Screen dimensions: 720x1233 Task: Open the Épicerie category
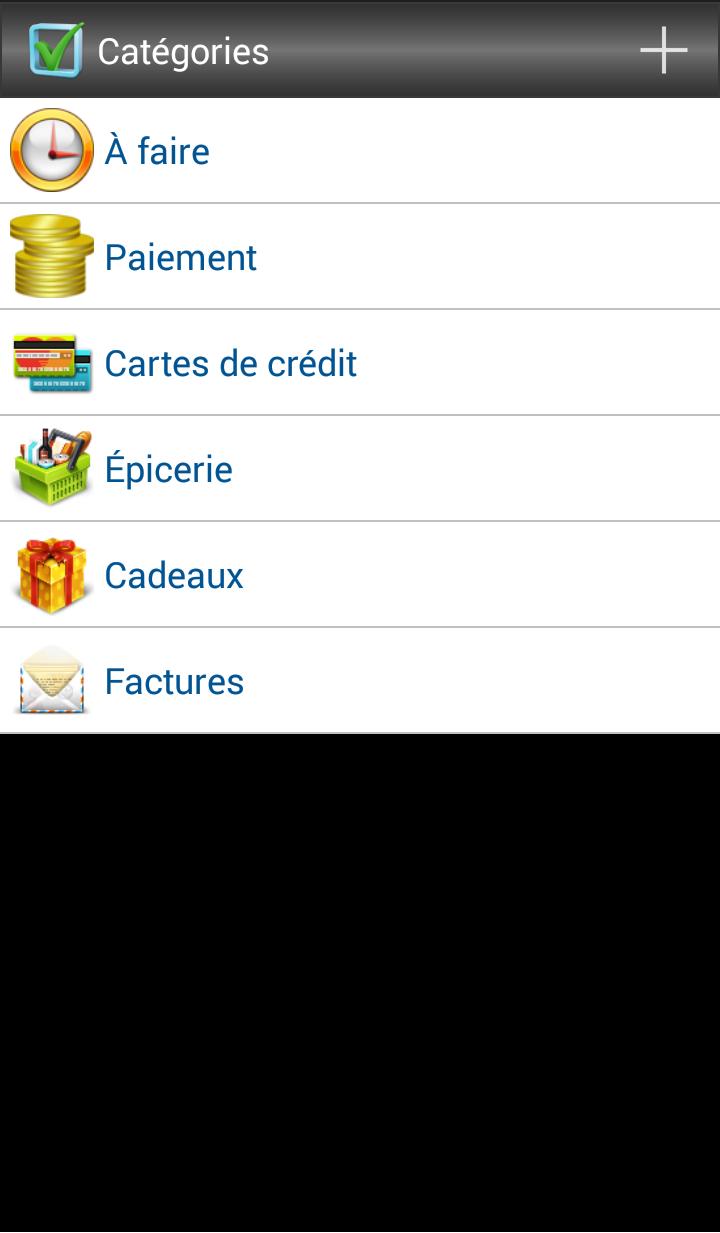coord(360,469)
